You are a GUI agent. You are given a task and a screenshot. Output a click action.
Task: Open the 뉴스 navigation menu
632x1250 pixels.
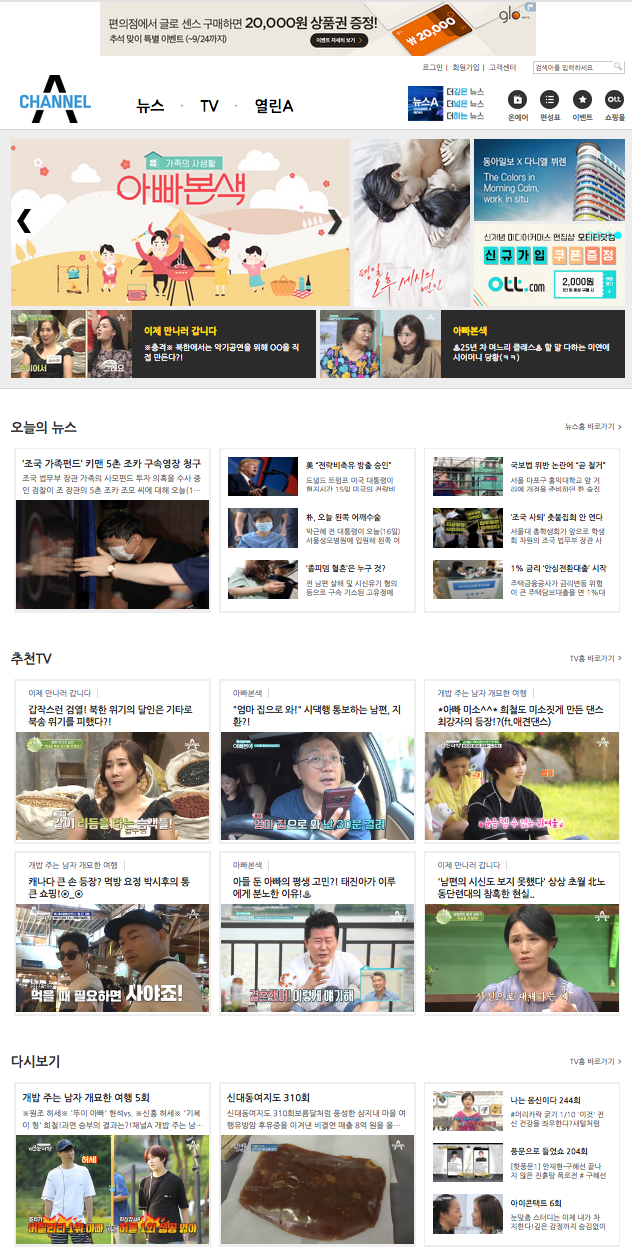pyautogui.click(x=150, y=106)
